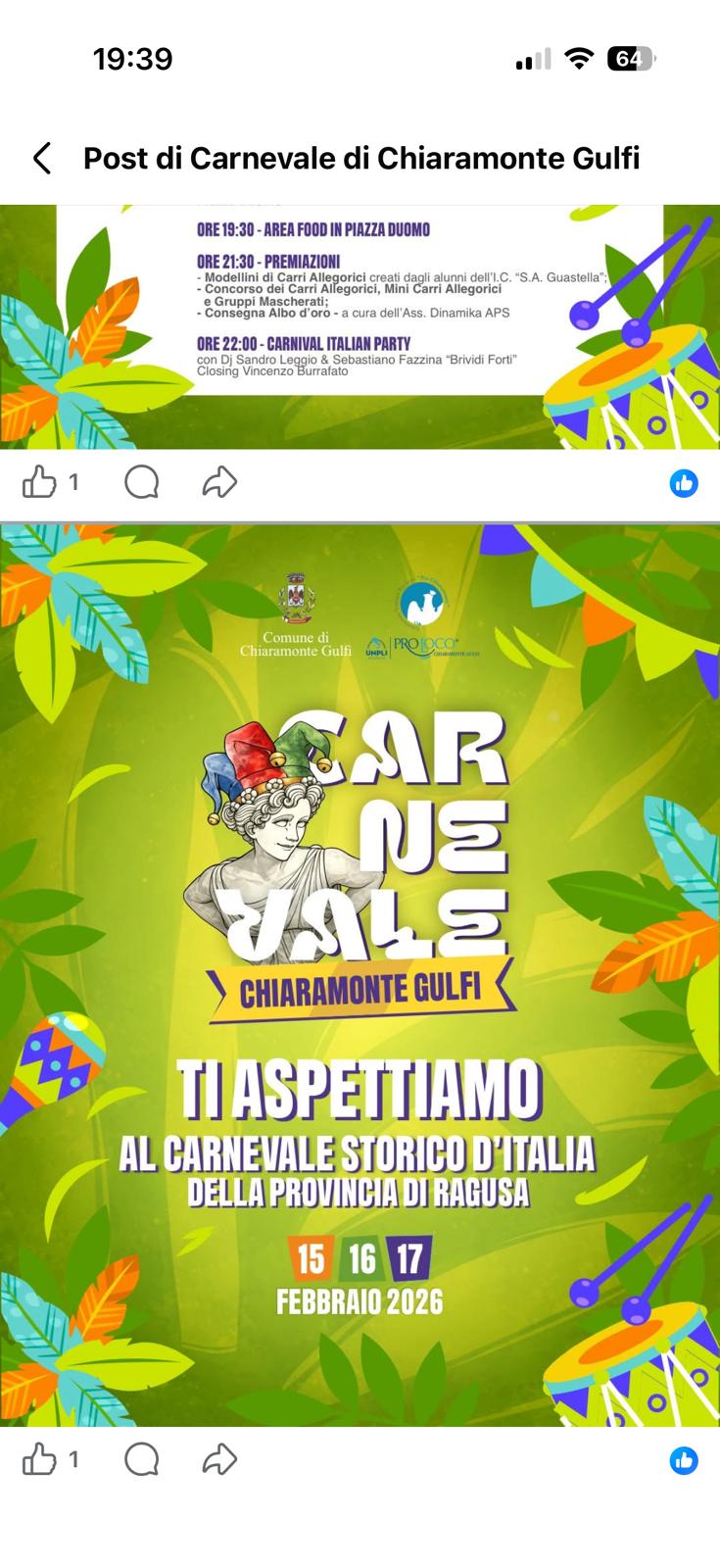
Task: View reactions on the program schedule image
Action: point(683,483)
